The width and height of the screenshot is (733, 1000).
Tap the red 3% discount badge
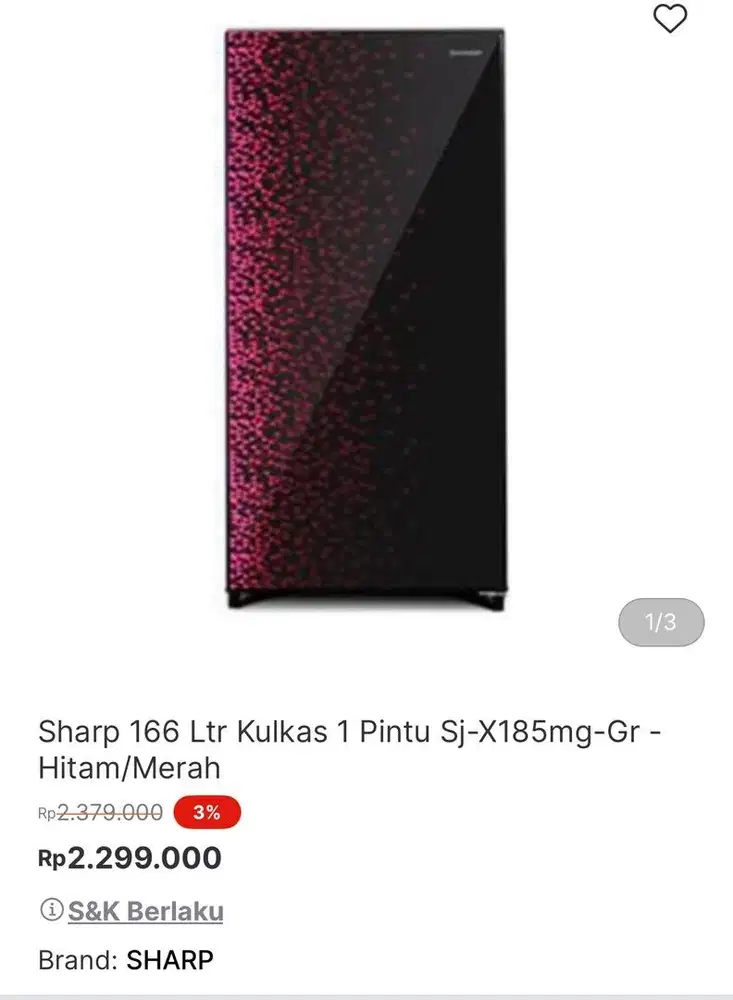(x=207, y=813)
